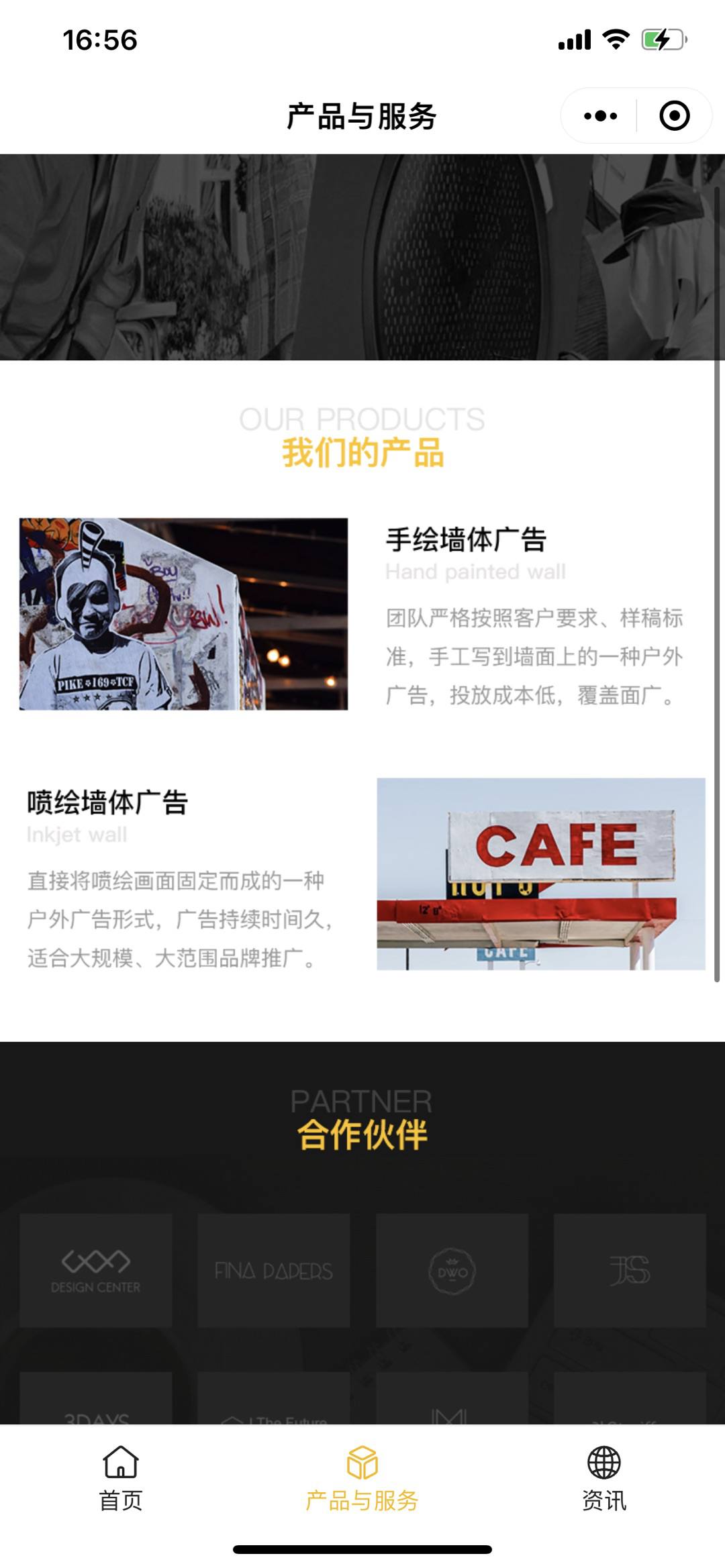The height and width of the screenshot is (1568, 725).
Task: Open the 喷绘墙体广告 CAFE image
Action: click(x=541, y=874)
